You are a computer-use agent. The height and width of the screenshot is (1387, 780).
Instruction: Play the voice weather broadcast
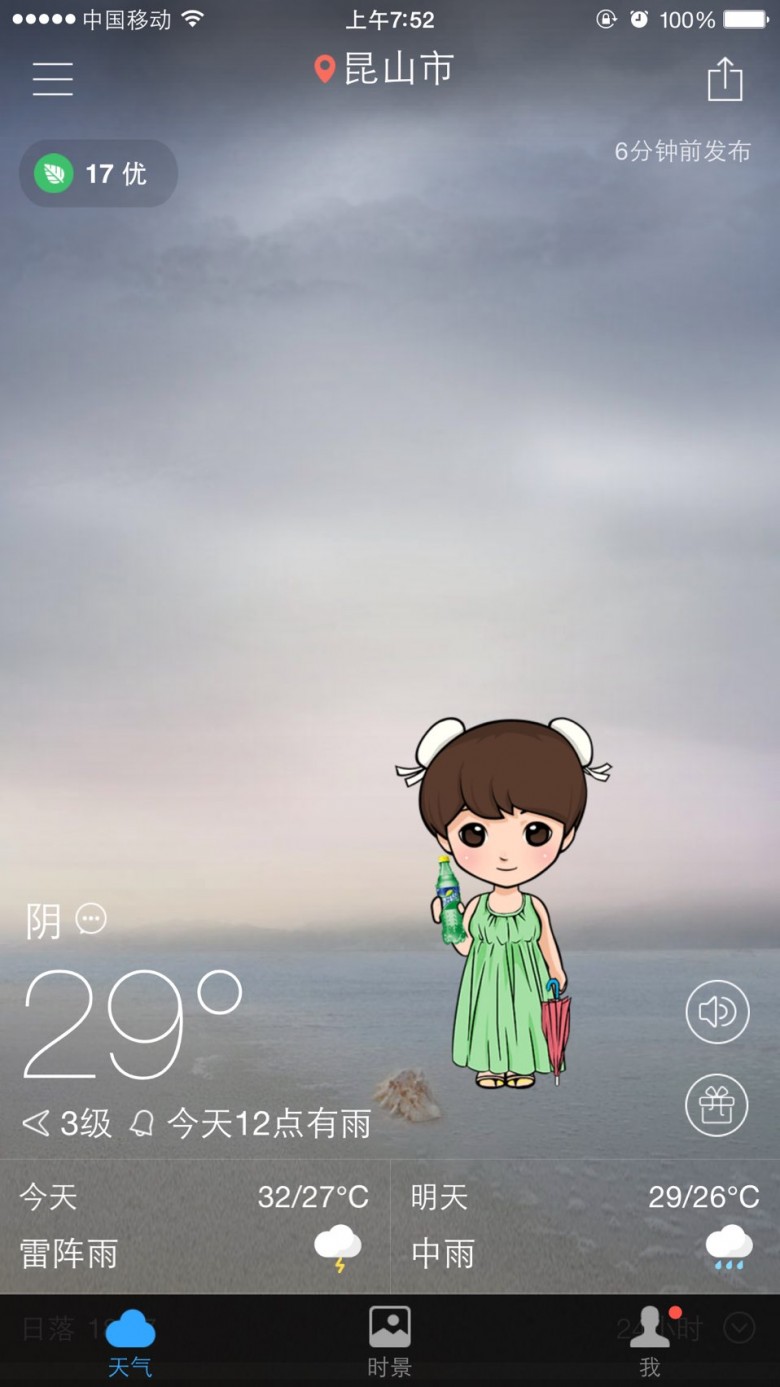(x=717, y=1012)
